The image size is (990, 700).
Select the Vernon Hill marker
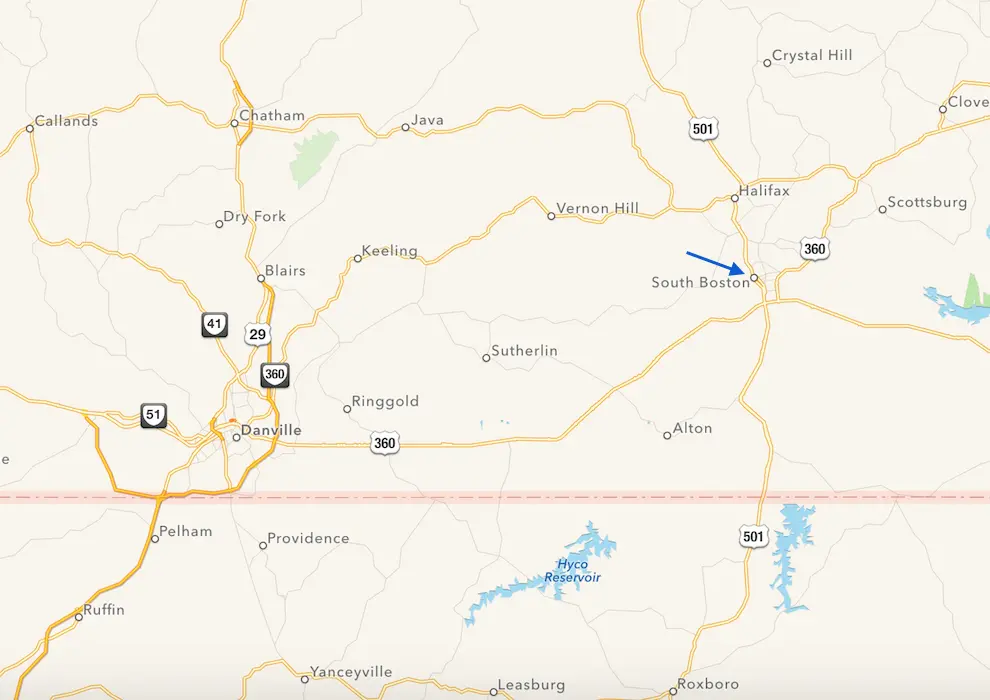[551, 216]
